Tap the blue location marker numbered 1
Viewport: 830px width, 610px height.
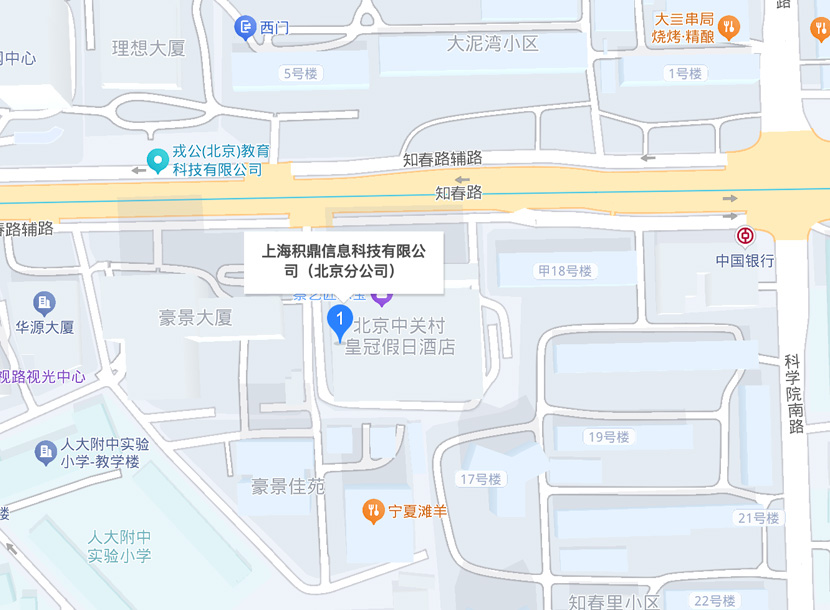coord(340,323)
